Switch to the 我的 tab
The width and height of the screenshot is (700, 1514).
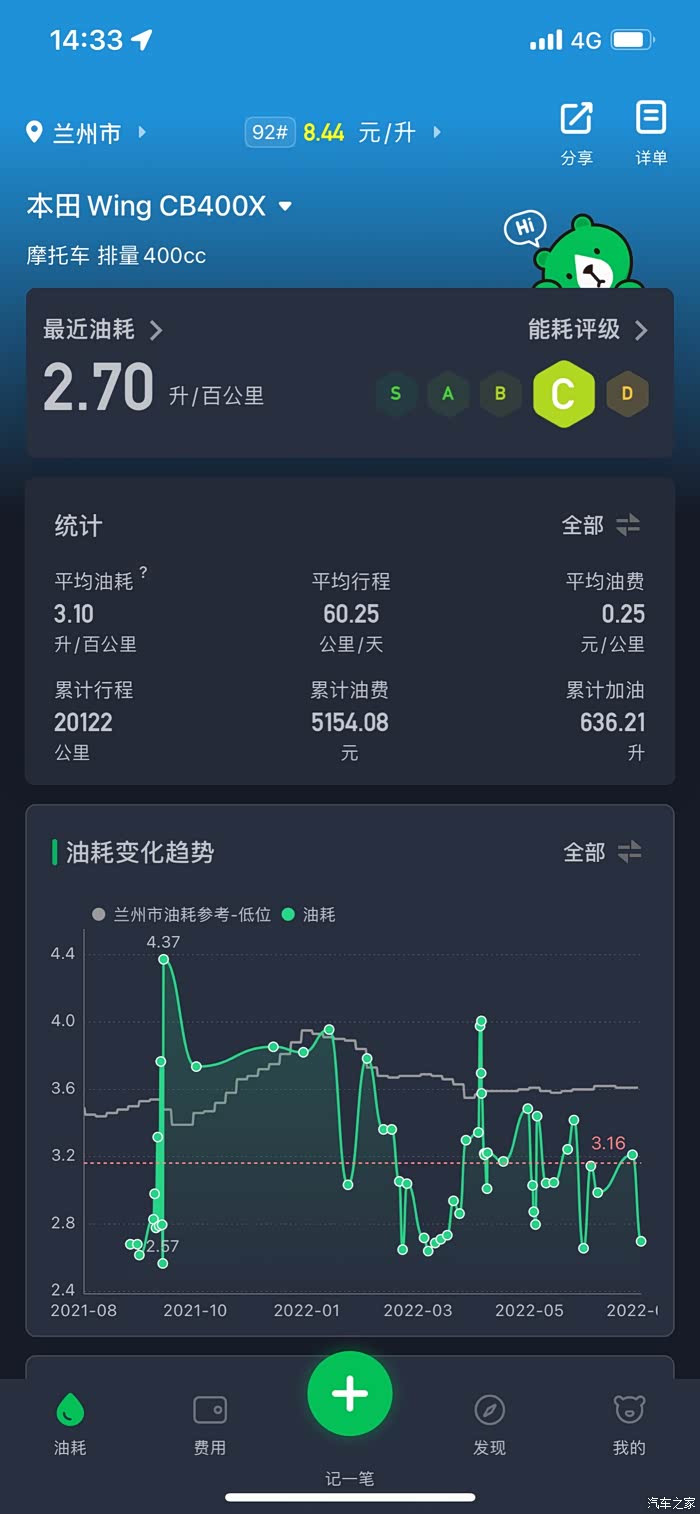(x=629, y=1424)
